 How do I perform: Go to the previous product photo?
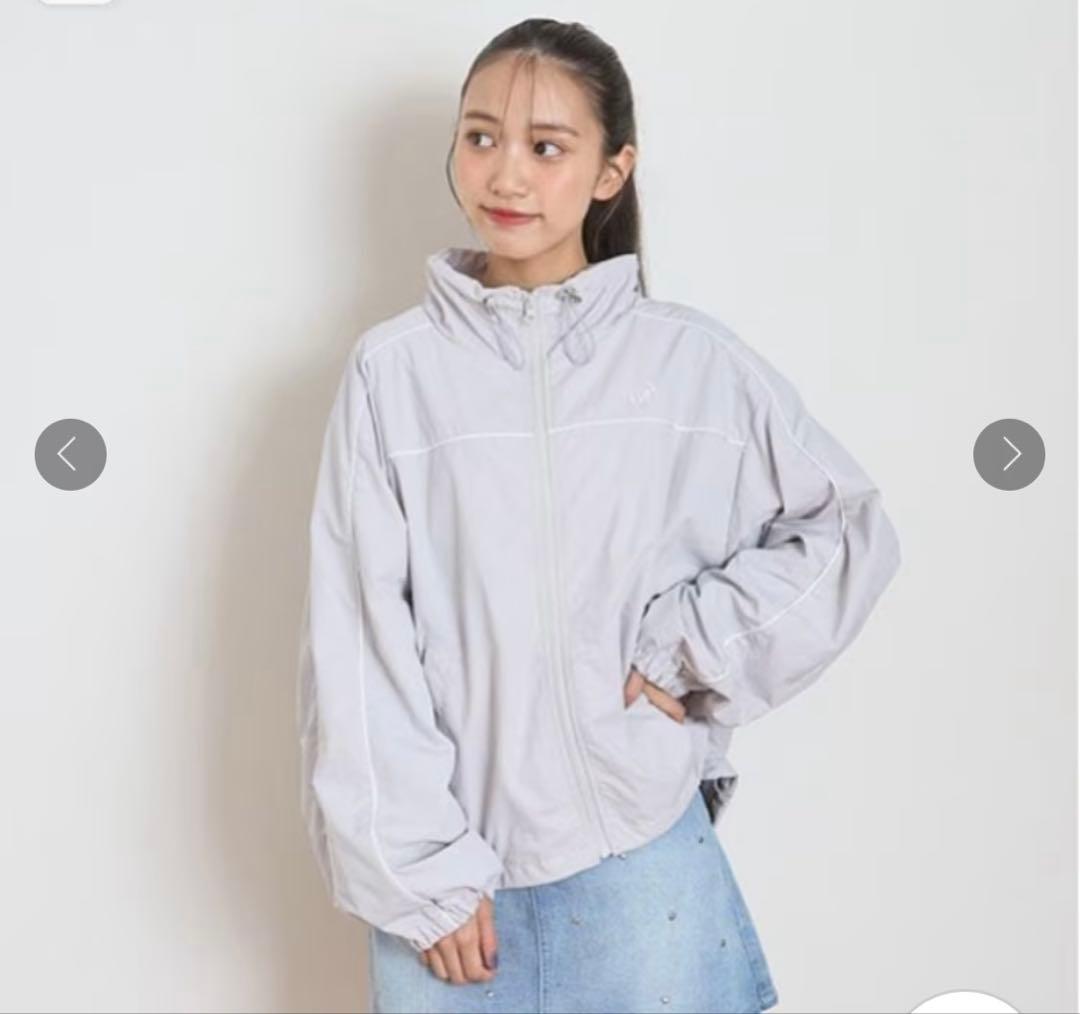(70, 455)
